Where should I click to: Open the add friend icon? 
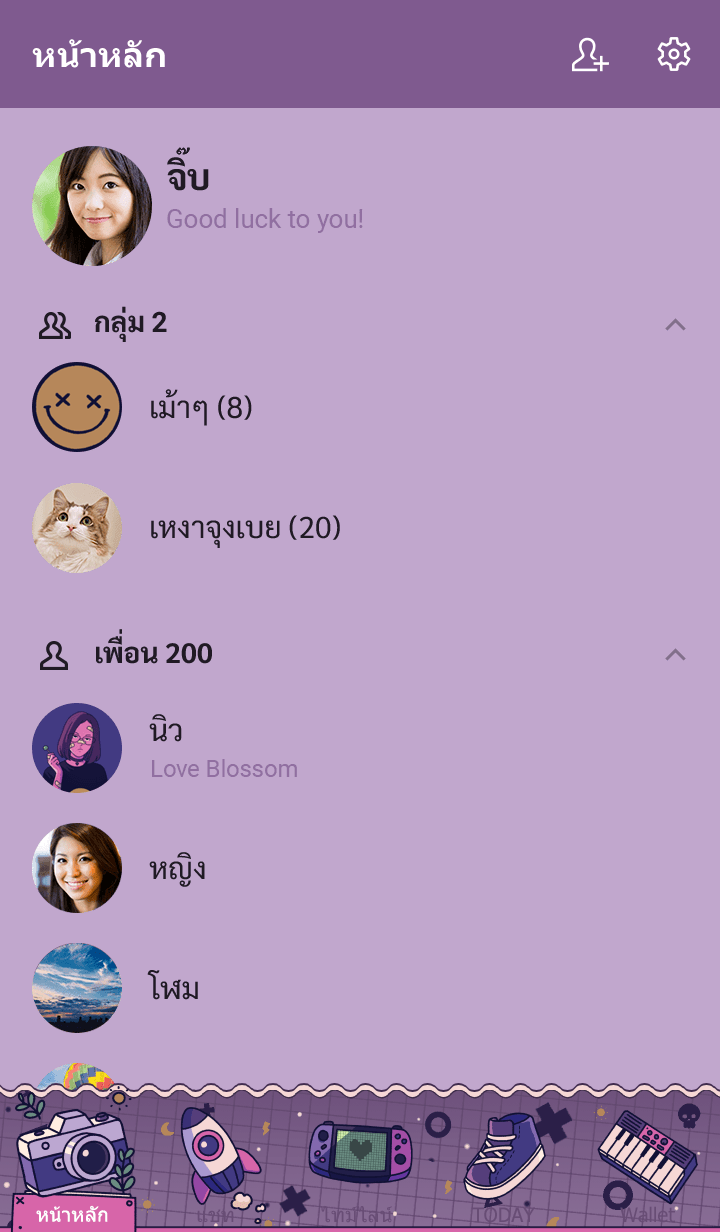[x=589, y=54]
